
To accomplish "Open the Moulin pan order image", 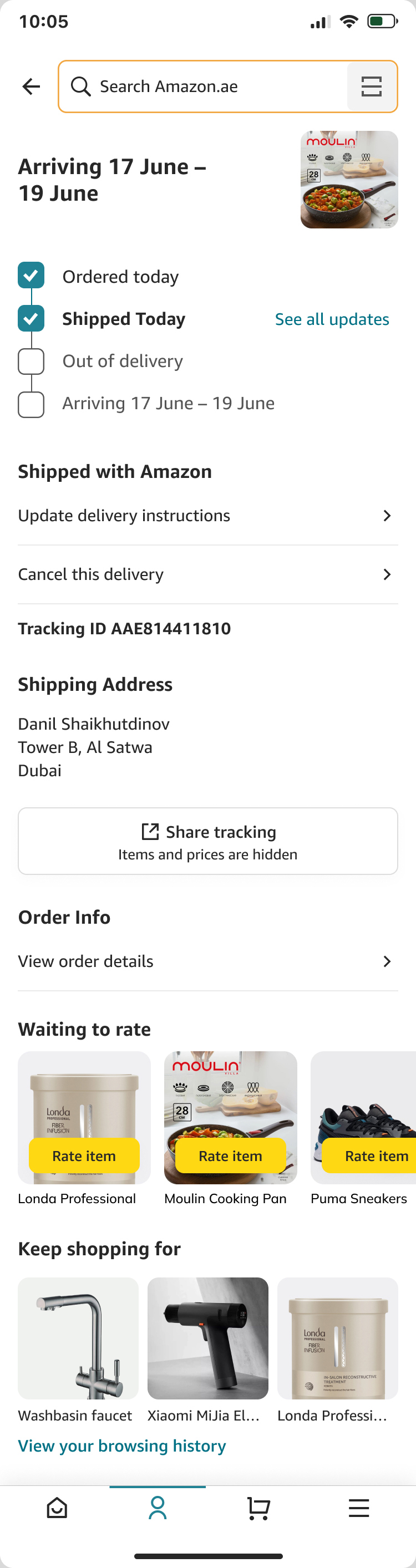I will tap(349, 180).
